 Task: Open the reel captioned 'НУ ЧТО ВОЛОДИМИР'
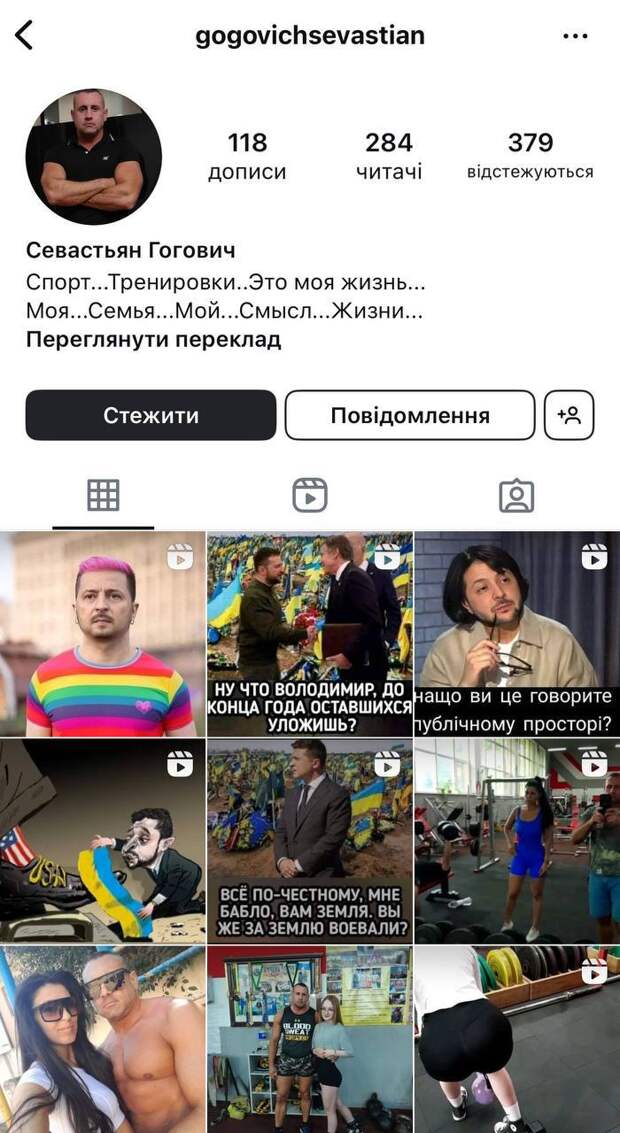pos(309,634)
